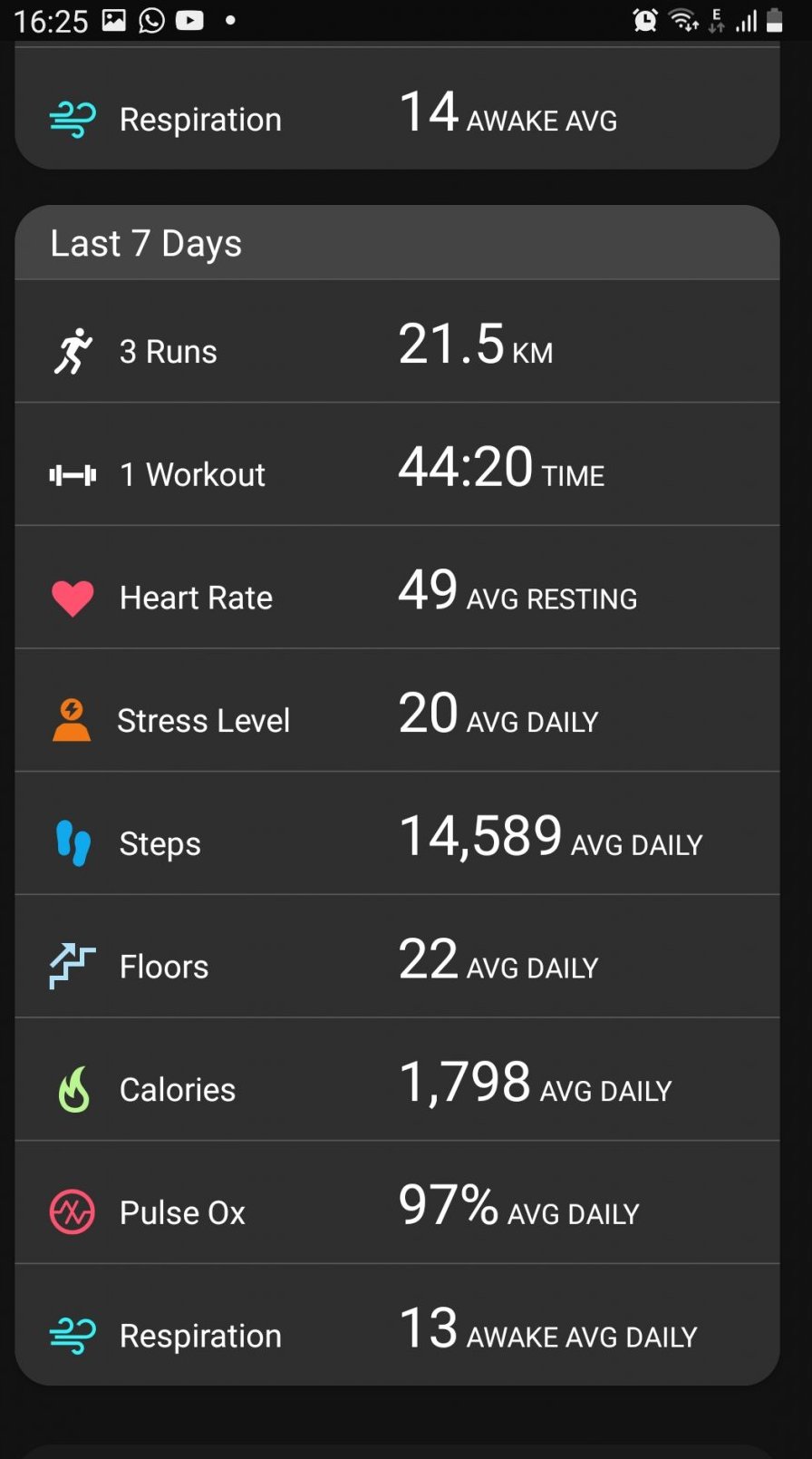Image resolution: width=812 pixels, height=1459 pixels.
Task: Open Floors climbed stats
Action: coord(397,965)
